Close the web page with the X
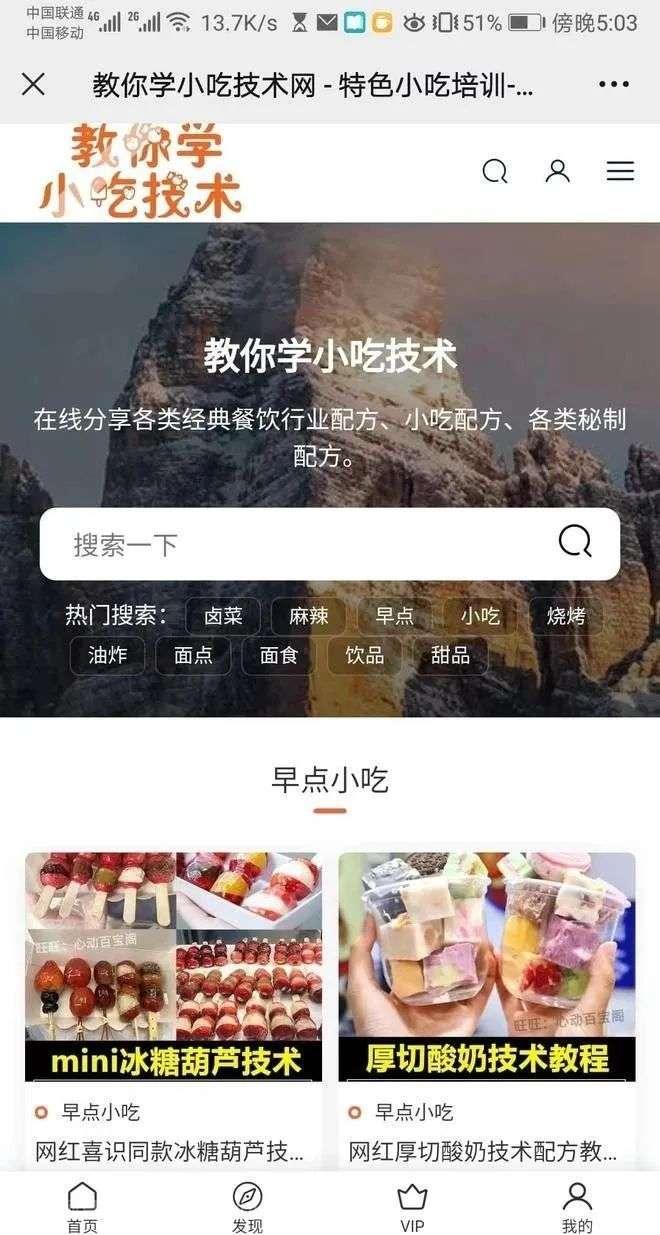Image resolution: width=660 pixels, height=1235 pixels. point(33,84)
